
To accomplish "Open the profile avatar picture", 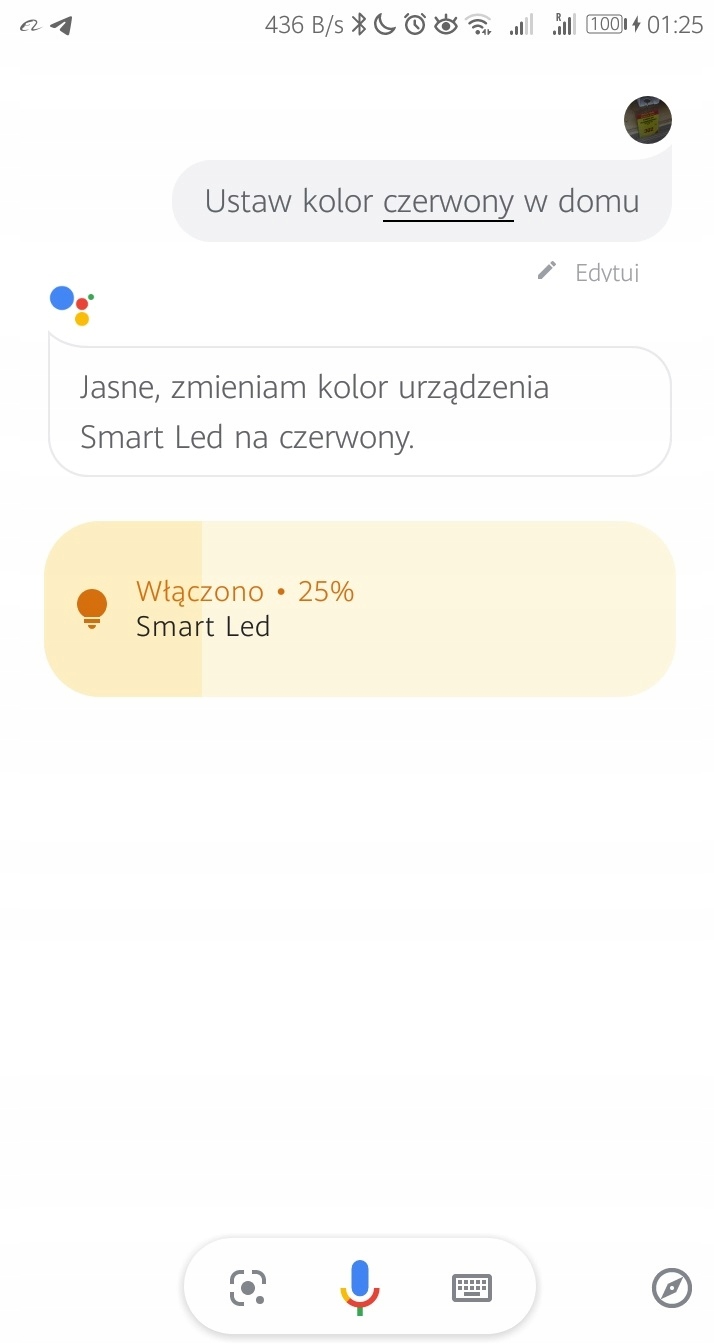I will click(x=647, y=120).
